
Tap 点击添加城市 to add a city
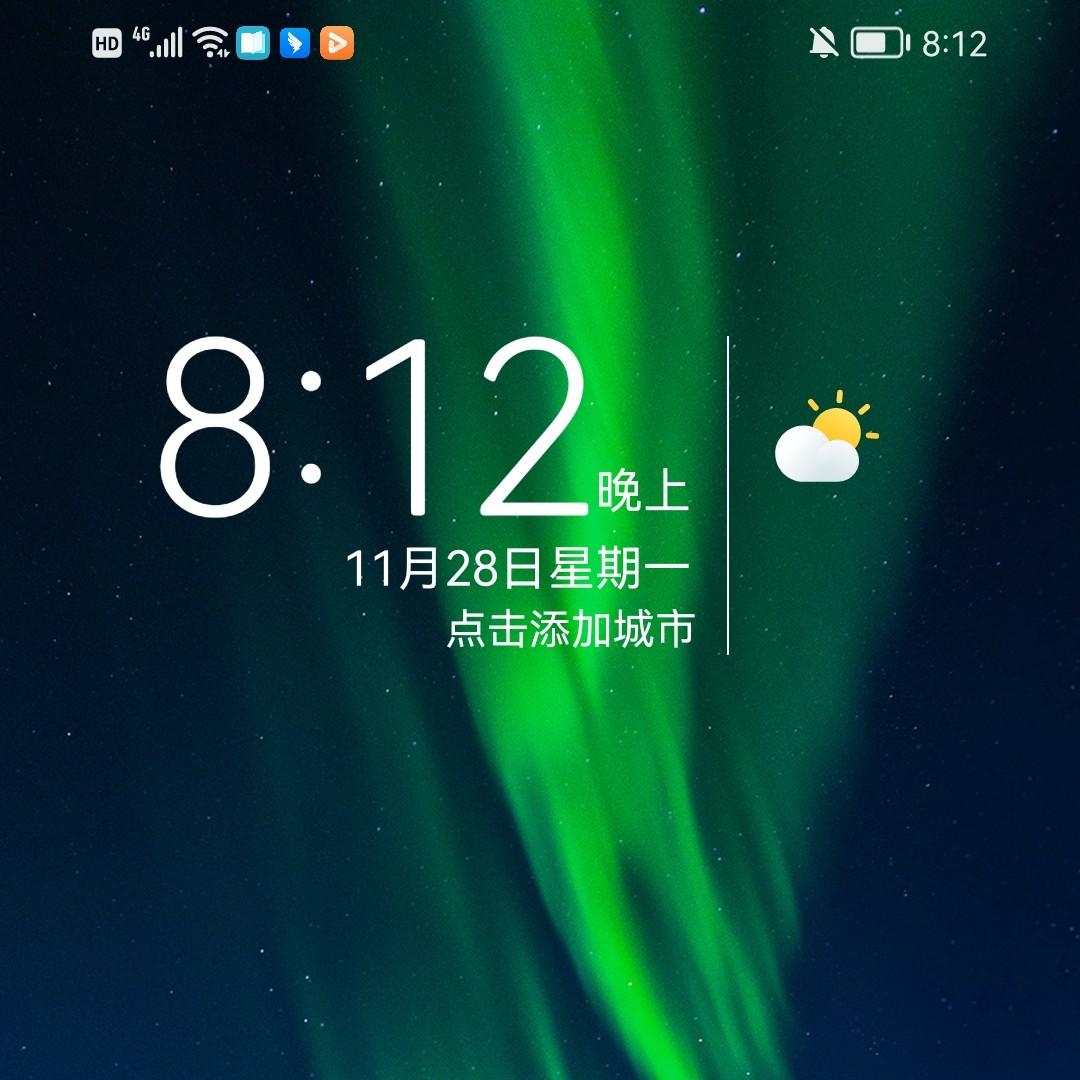pos(570,631)
